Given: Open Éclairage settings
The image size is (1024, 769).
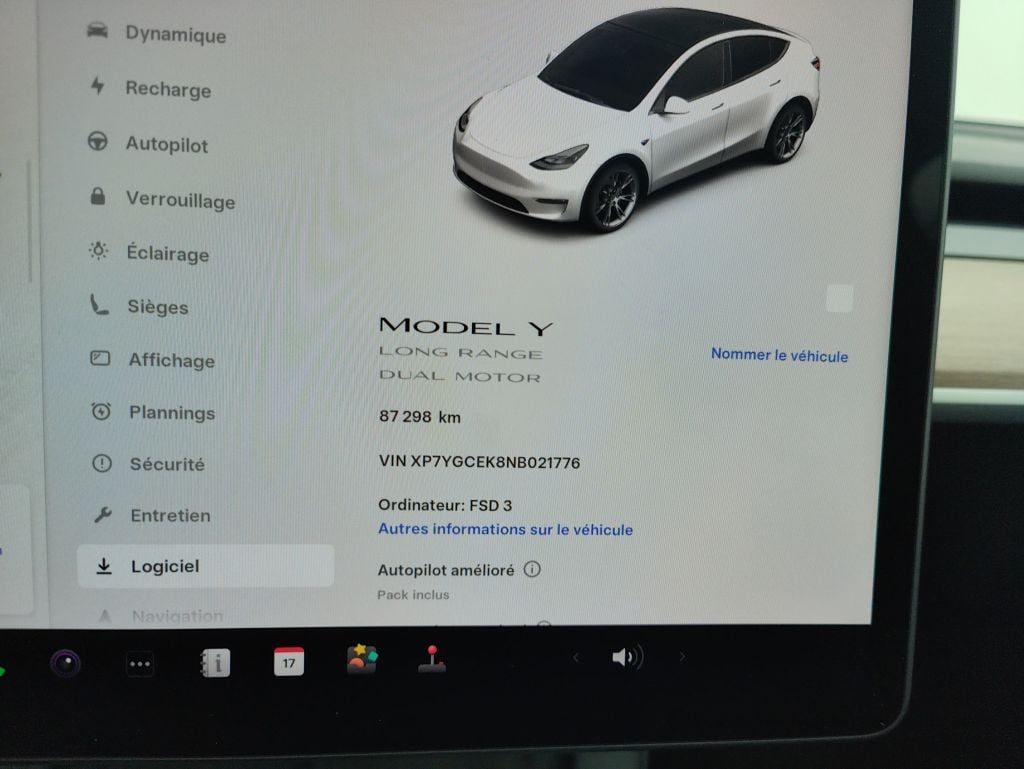Looking at the screenshot, I should click(x=167, y=254).
